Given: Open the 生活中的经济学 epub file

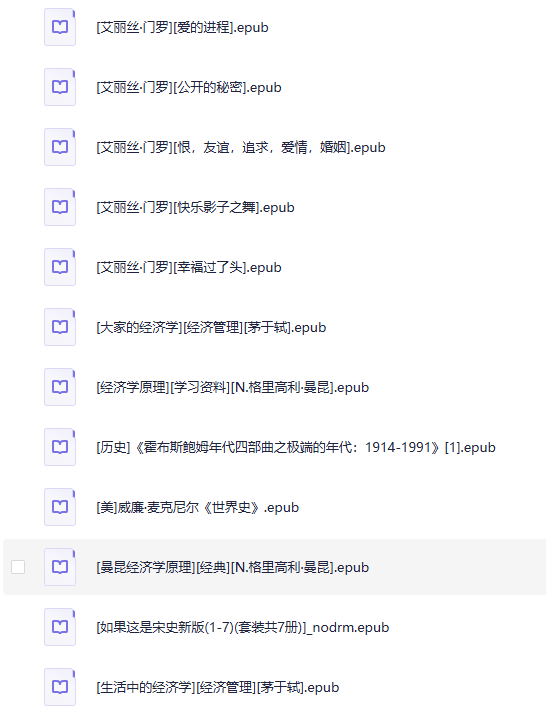Looking at the screenshot, I should coord(218,688).
